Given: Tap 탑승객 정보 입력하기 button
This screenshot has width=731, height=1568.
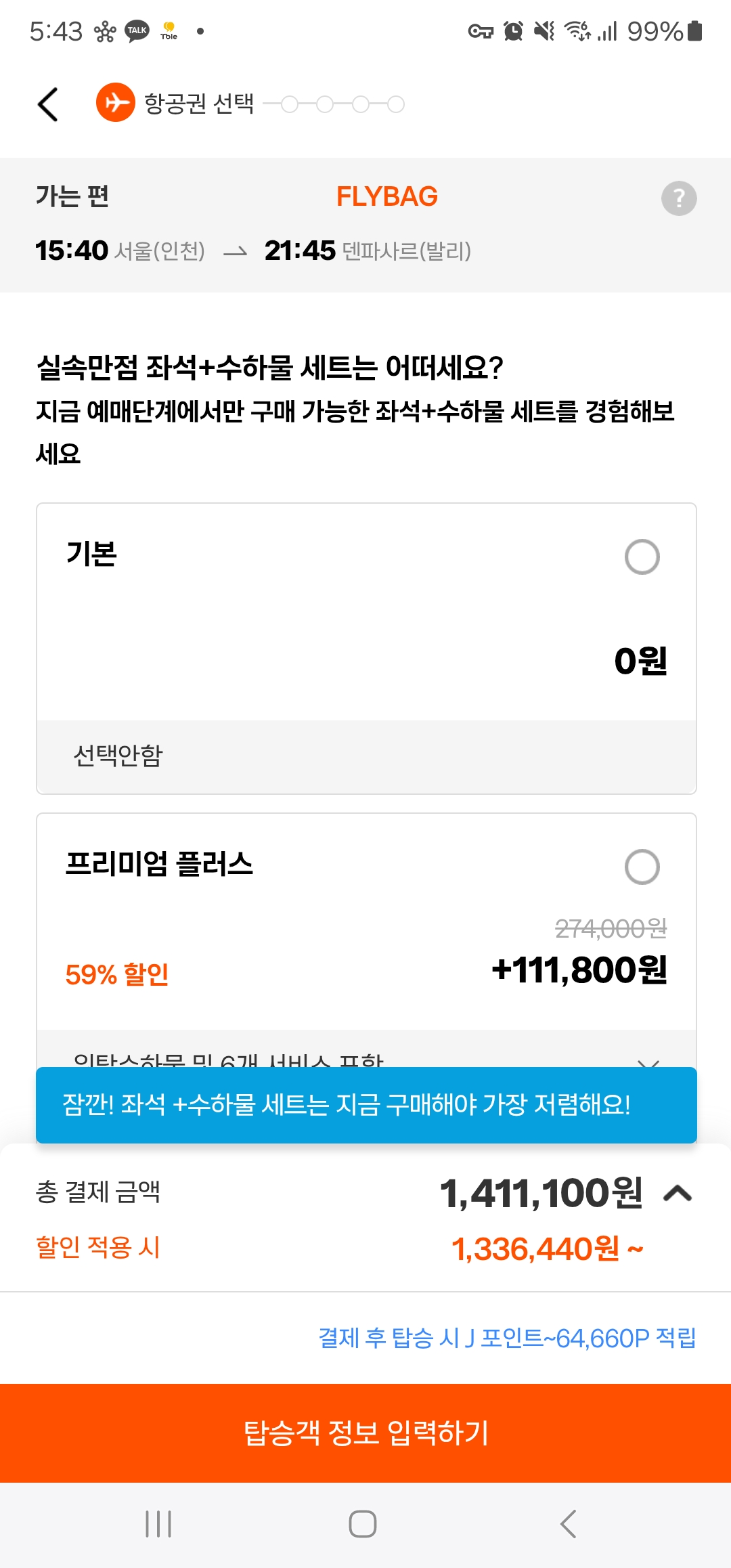Looking at the screenshot, I should click(x=365, y=1433).
